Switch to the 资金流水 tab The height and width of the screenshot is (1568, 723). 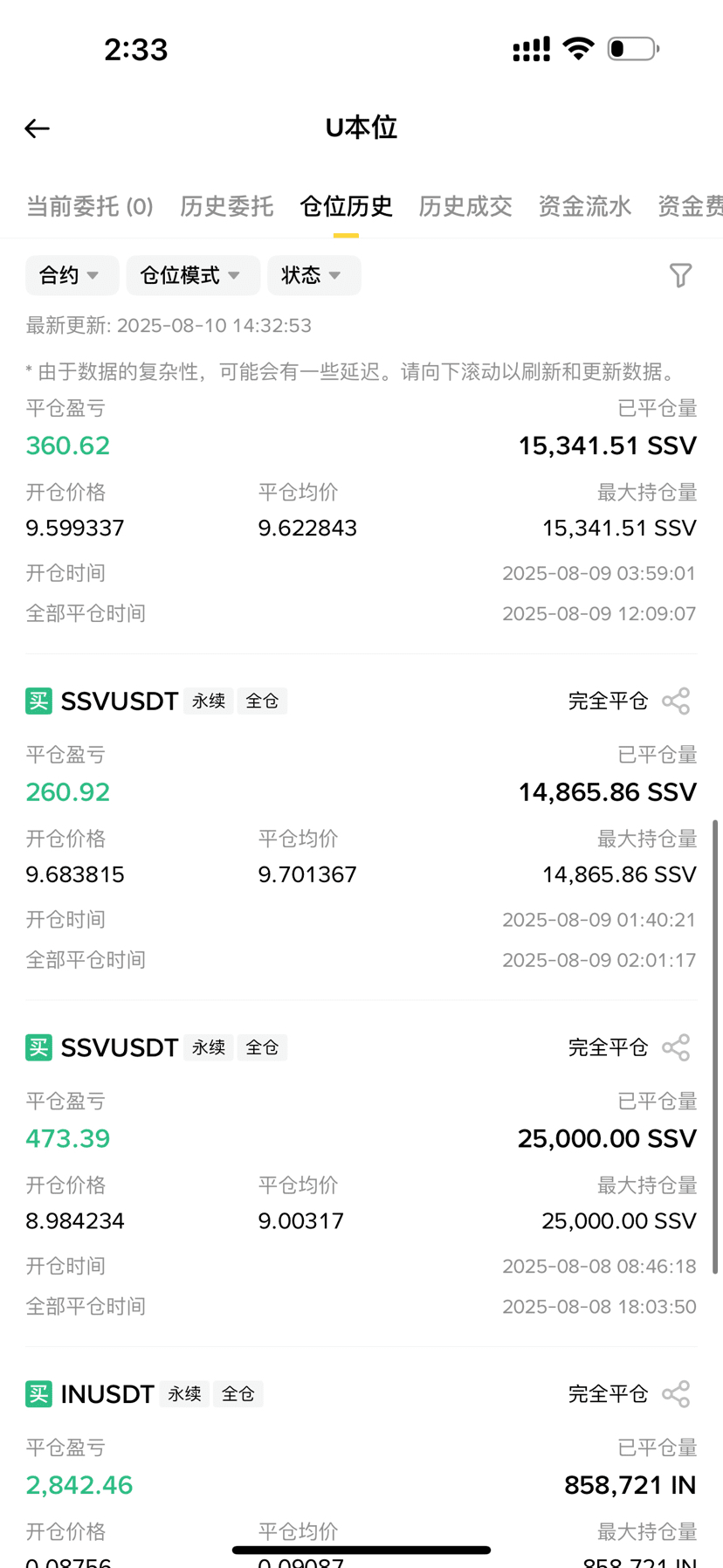(585, 206)
